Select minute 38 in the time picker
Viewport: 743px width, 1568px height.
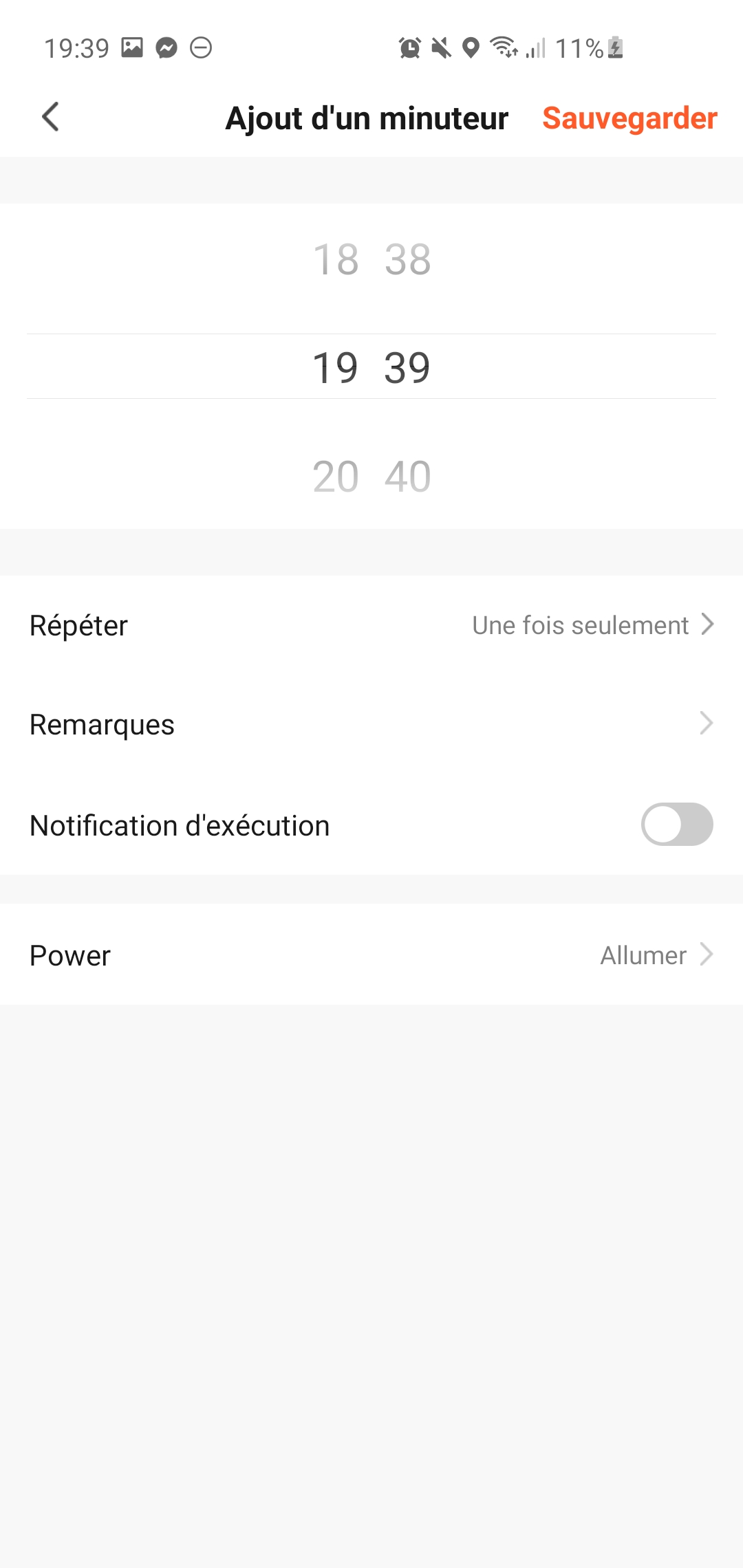click(407, 259)
